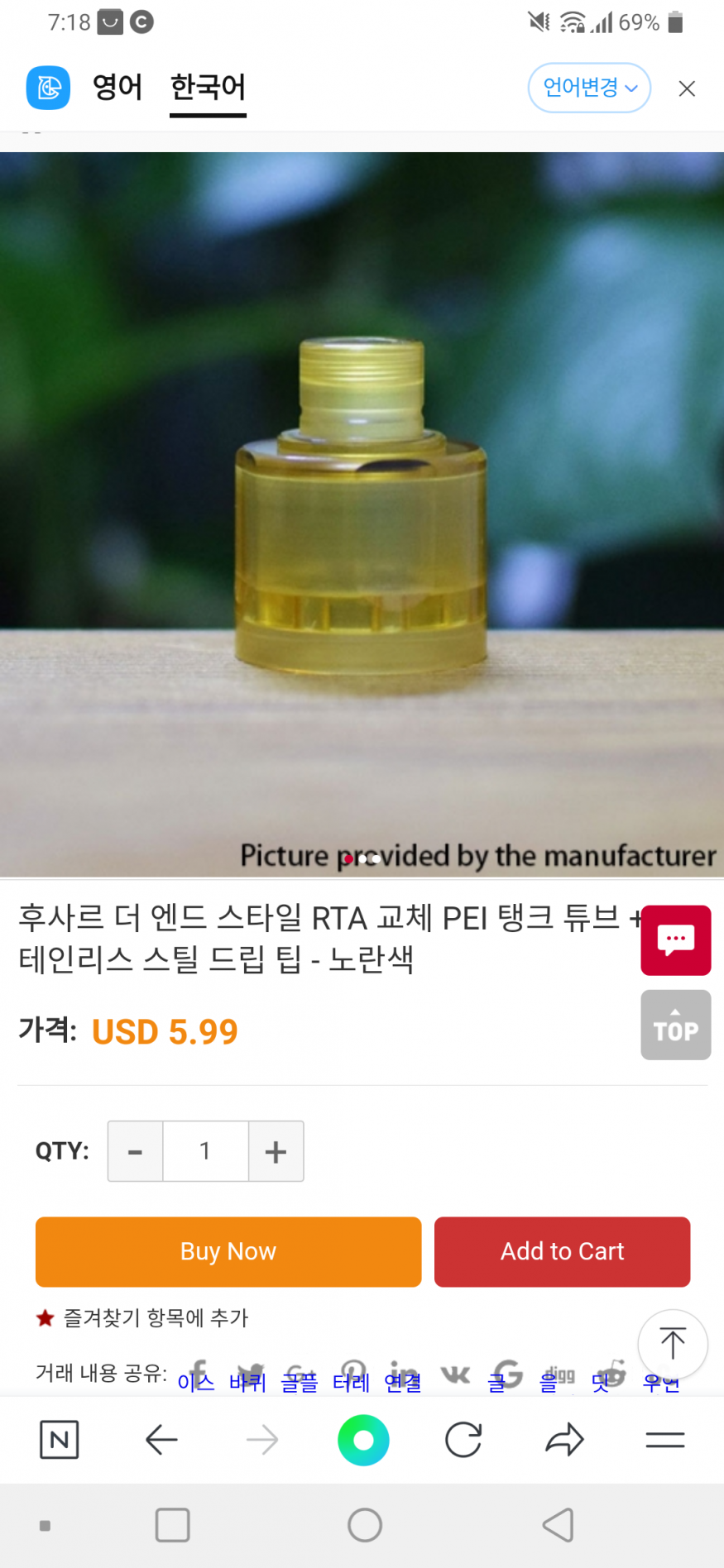Open the yellow PEI tank product image
724x1568 pixels.
362,513
